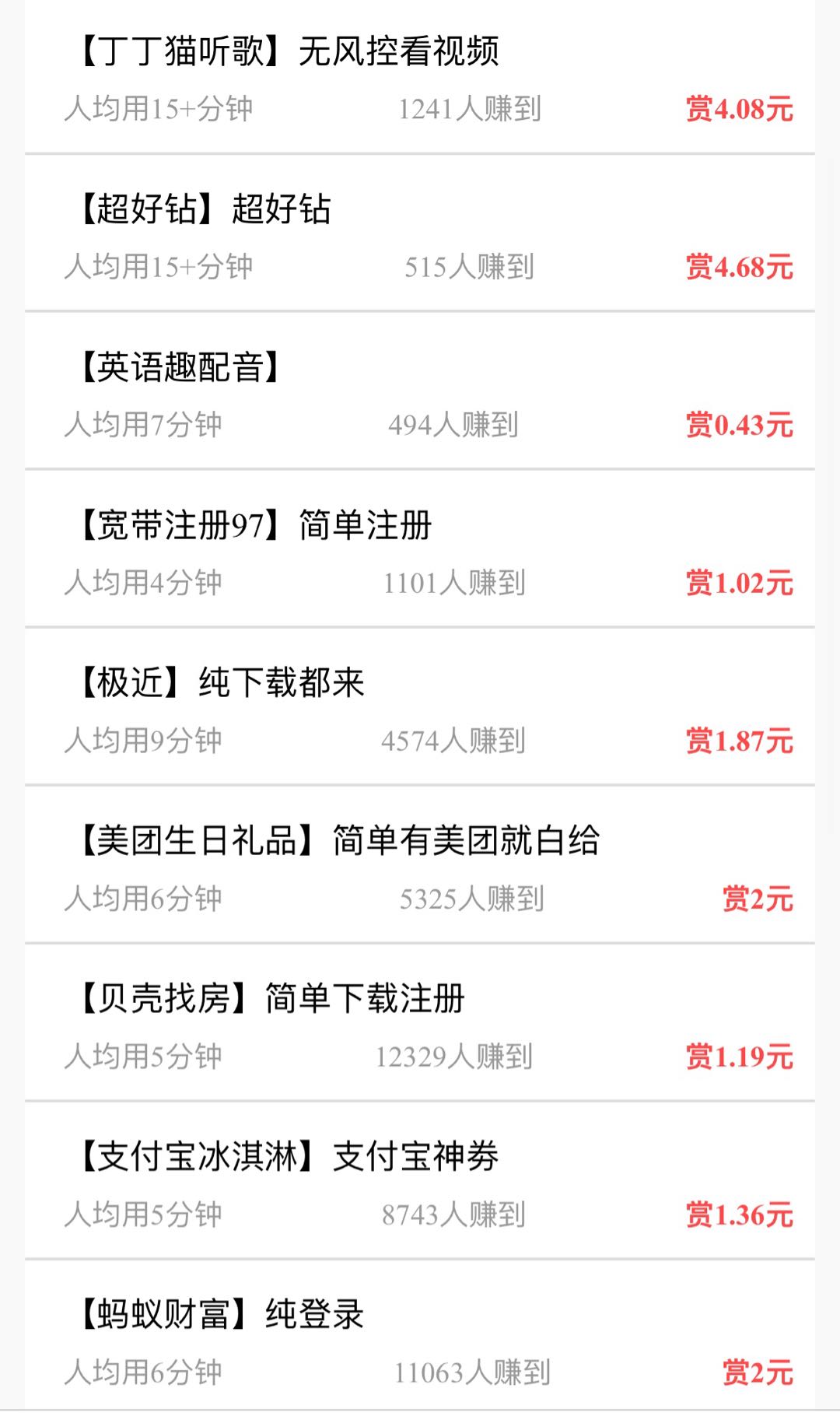Open the 【丁丁猫听歌】无风控看视频 task

[x=288, y=51]
